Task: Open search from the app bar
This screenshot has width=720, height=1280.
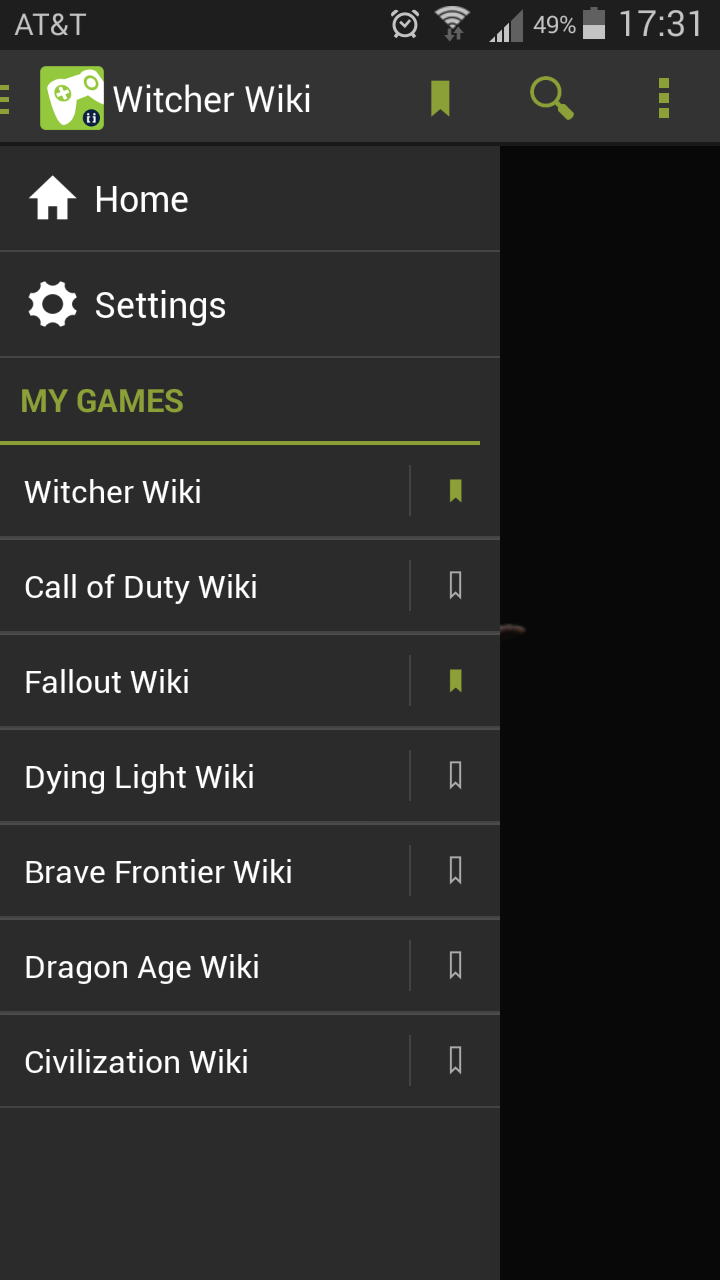Action: point(551,99)
